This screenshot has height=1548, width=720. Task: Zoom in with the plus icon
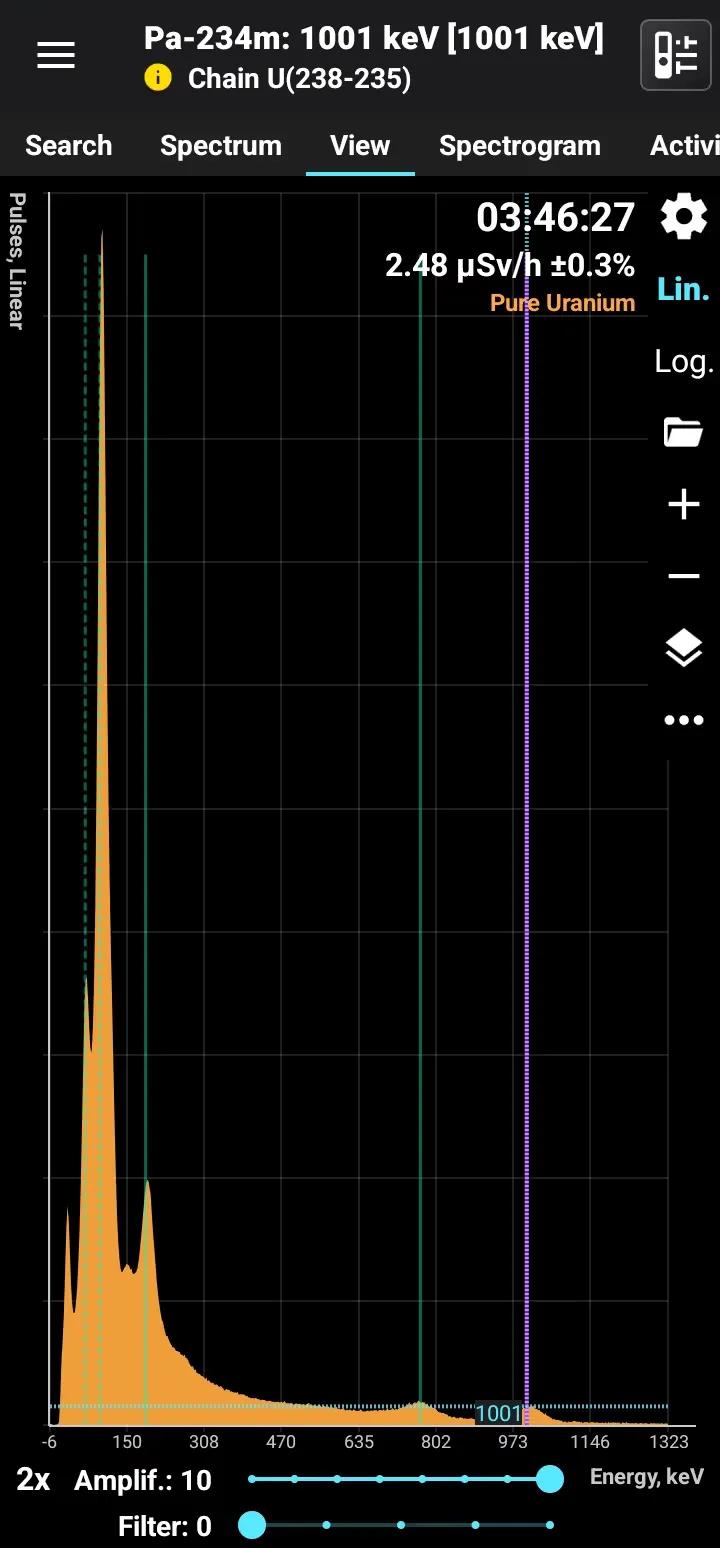684,505
